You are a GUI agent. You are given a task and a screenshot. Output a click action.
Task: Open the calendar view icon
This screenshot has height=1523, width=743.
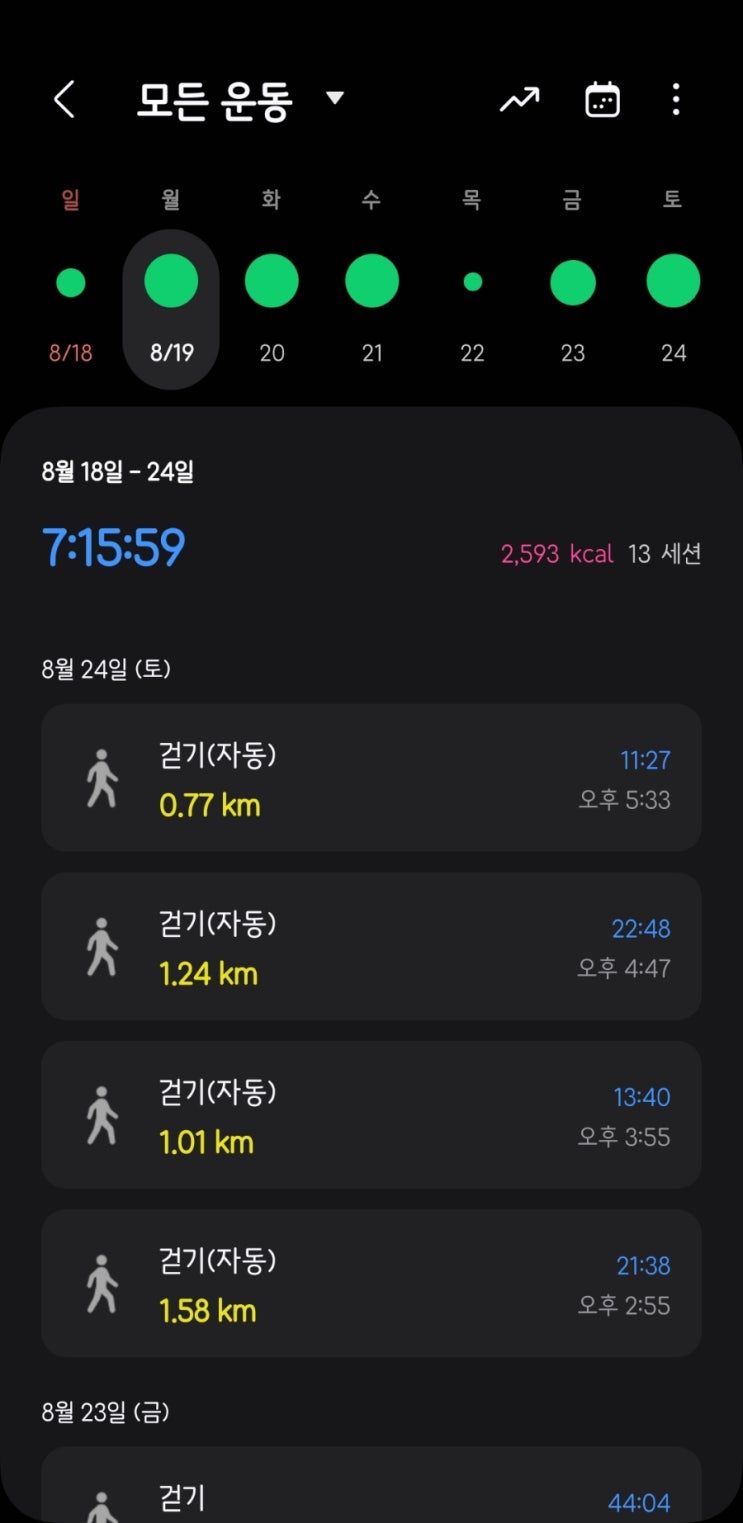click(x=602, y=100)
